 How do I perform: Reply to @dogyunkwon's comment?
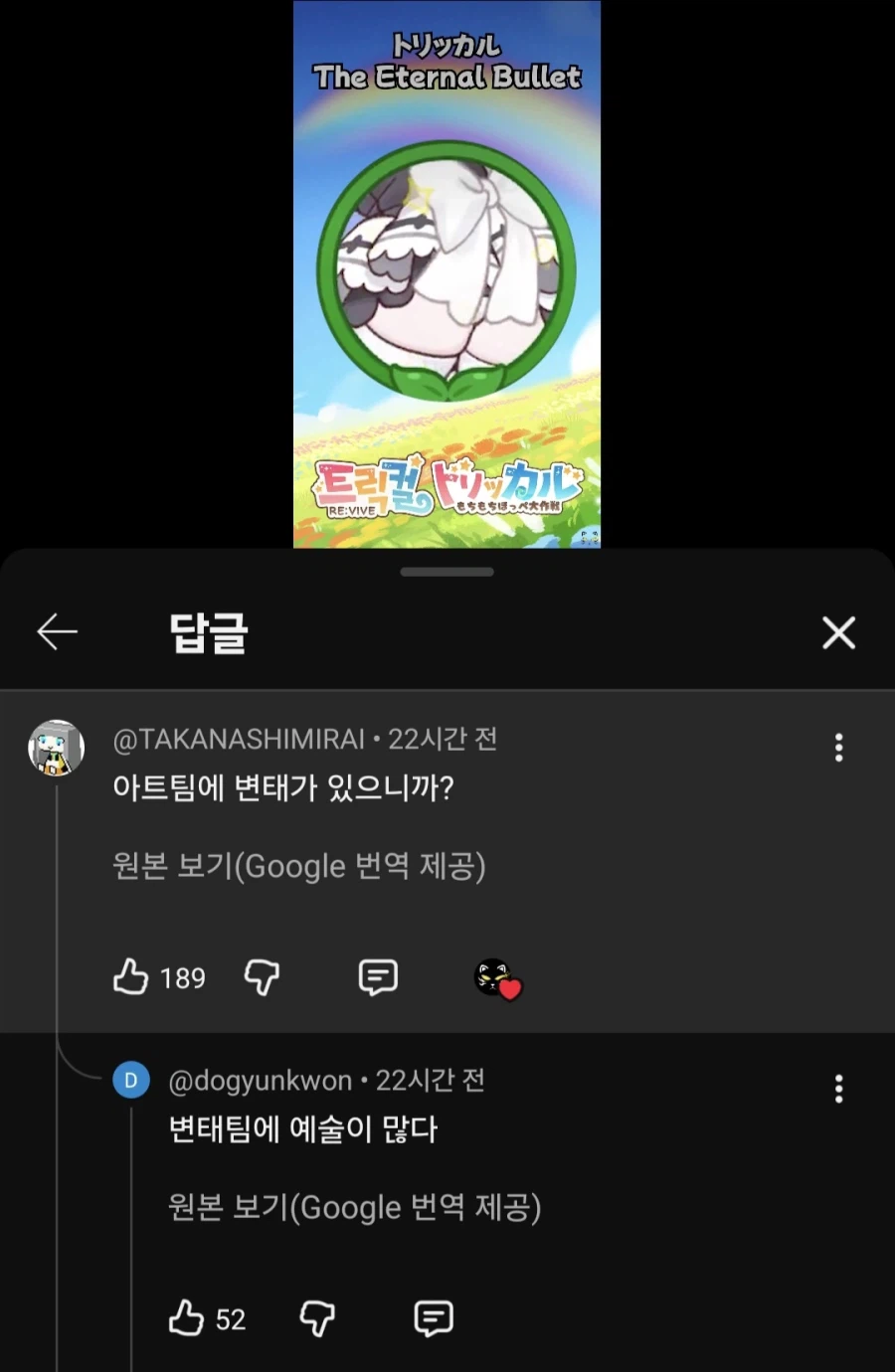pos(432,1319)
